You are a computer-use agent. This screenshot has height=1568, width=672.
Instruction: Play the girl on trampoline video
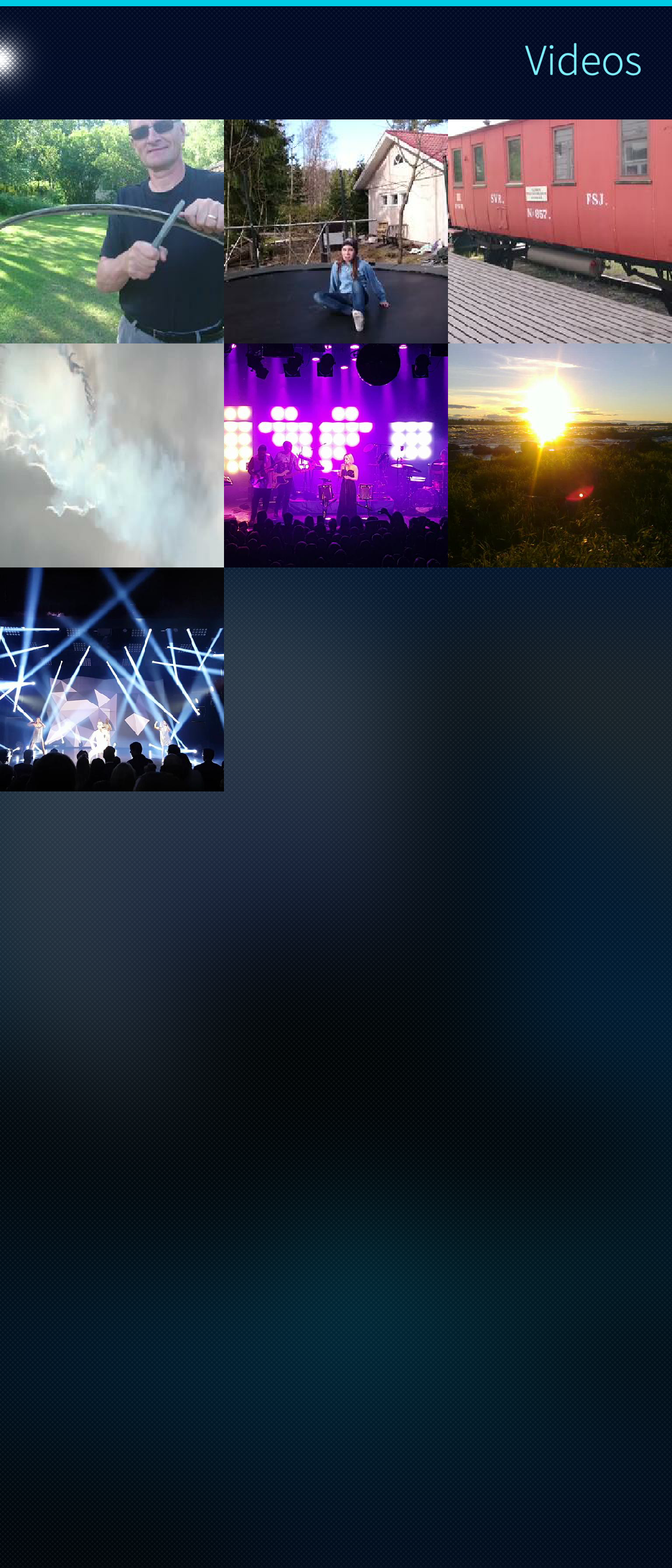(x=336, y=231)
